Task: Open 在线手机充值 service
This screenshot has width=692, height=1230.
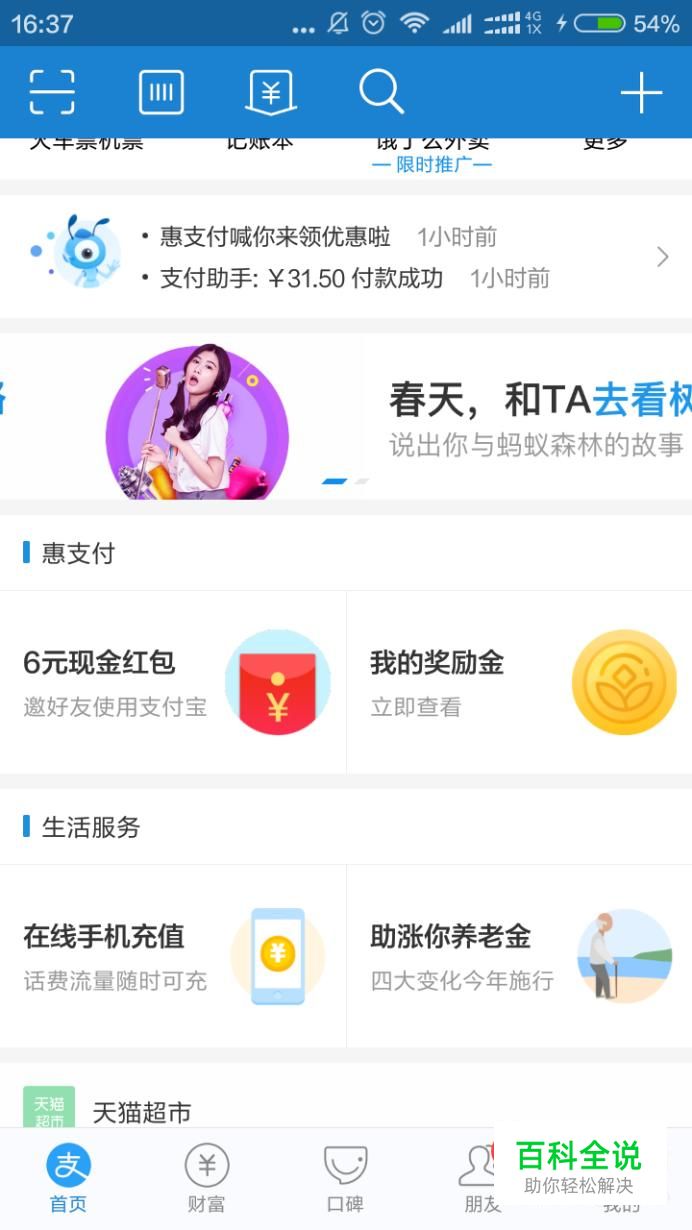Action: tap(173, 955)
